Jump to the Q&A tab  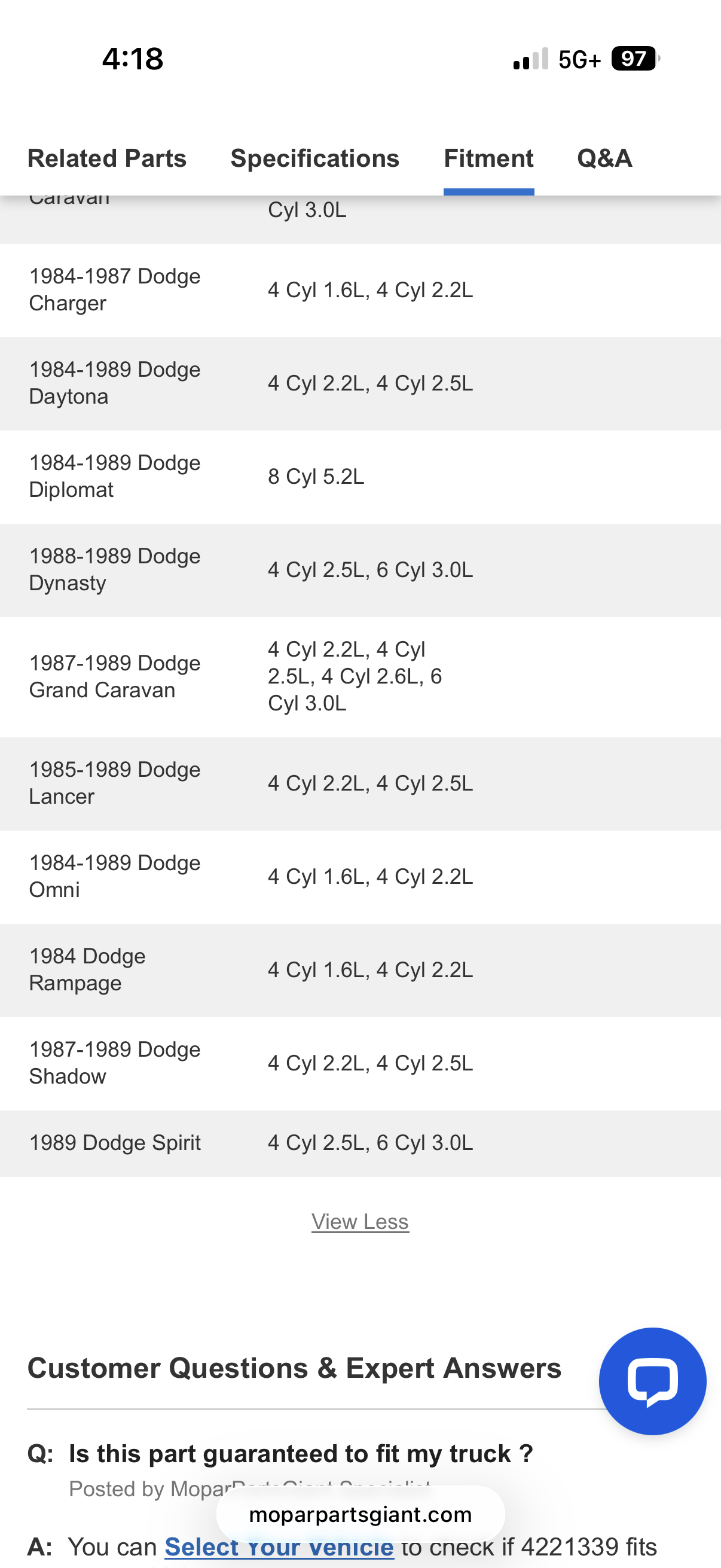(x=604, y=158)
